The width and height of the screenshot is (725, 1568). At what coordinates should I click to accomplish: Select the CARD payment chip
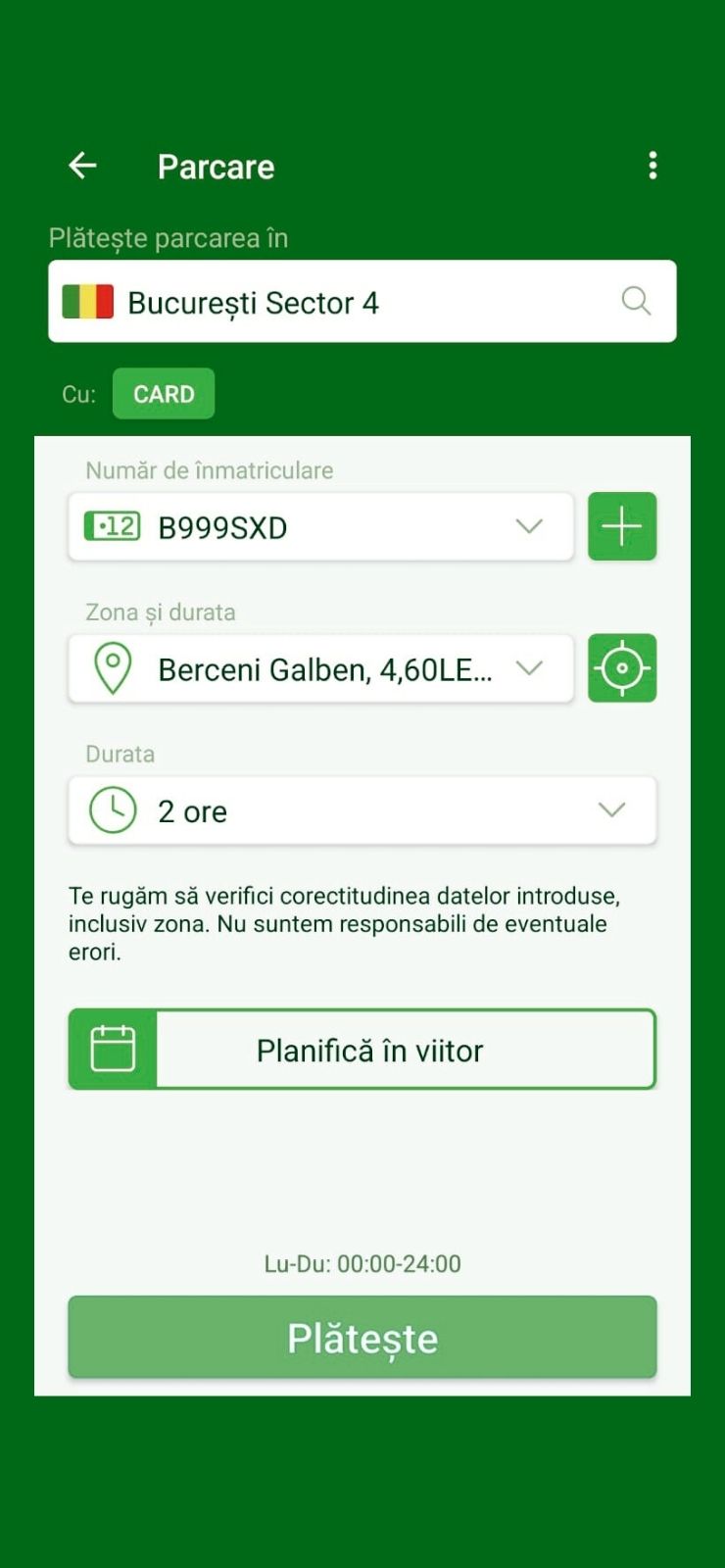164,394
